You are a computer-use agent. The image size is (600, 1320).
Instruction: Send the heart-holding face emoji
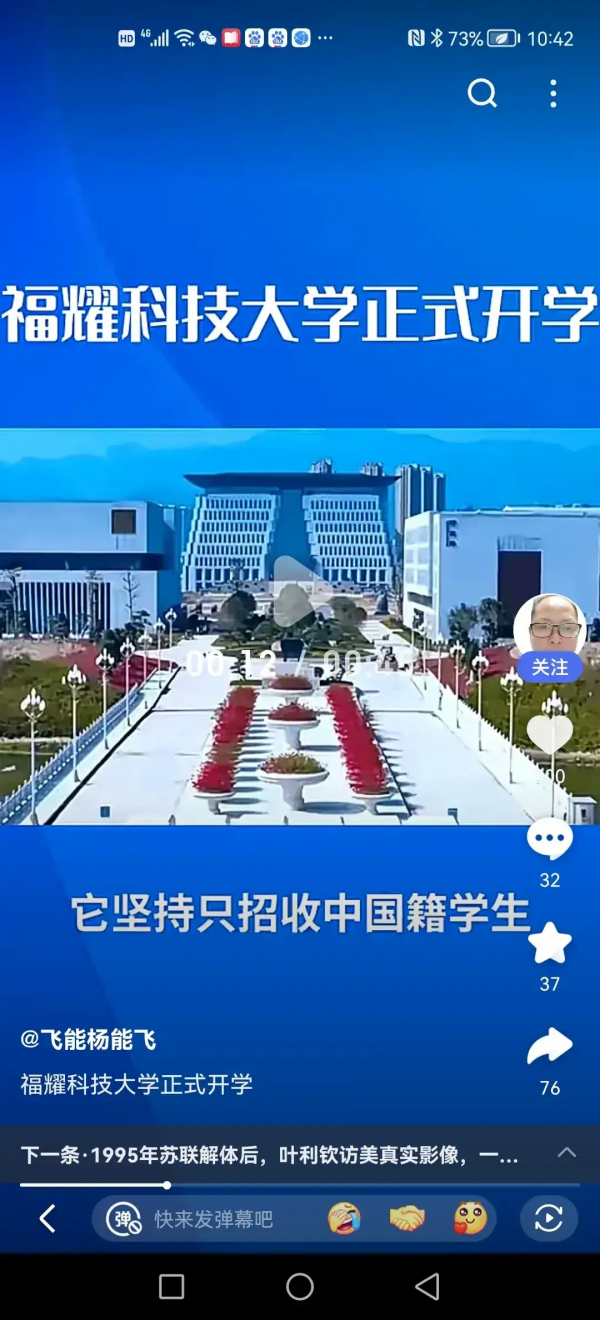click(469, 1218)
